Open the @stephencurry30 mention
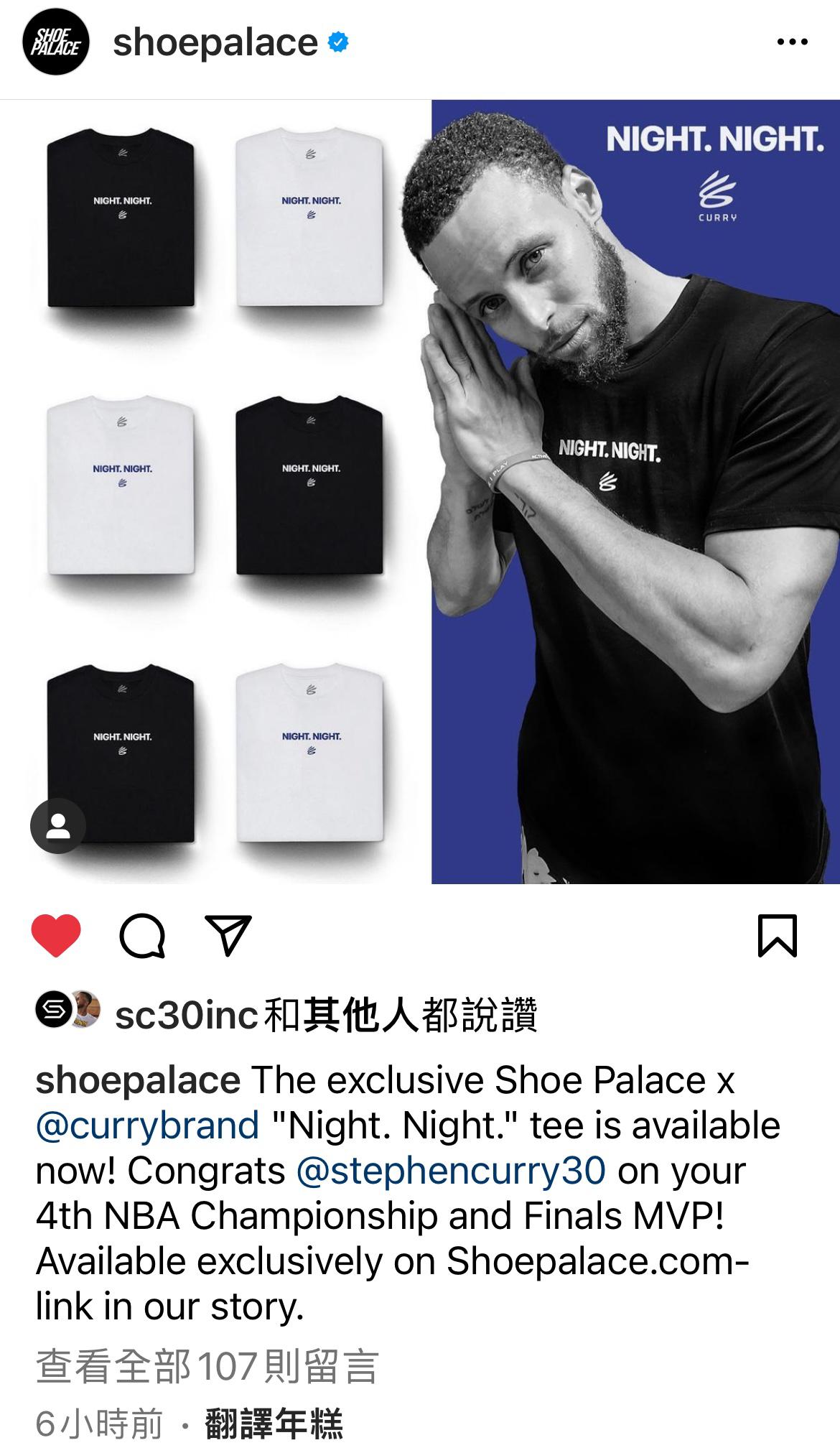Screen dimensions: 840x1453 tap(451, 1171)
